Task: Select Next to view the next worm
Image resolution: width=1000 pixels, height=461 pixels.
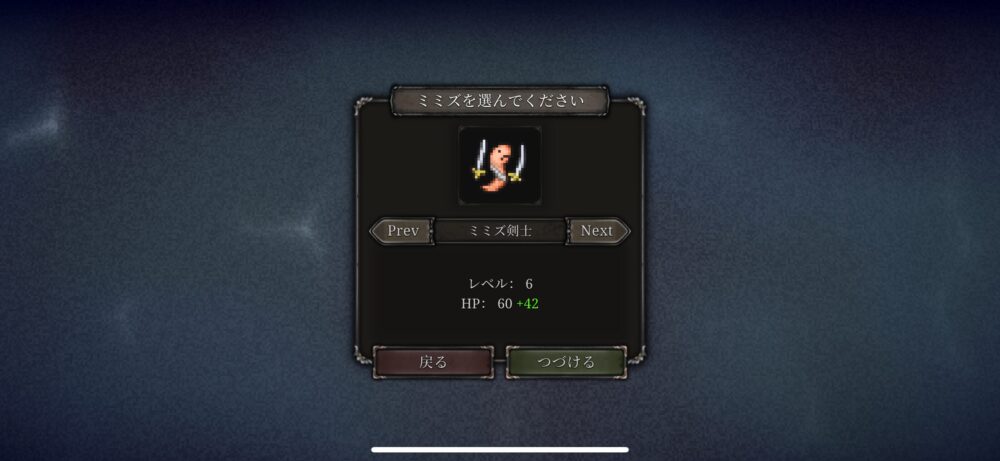Action: coord(597,231)
